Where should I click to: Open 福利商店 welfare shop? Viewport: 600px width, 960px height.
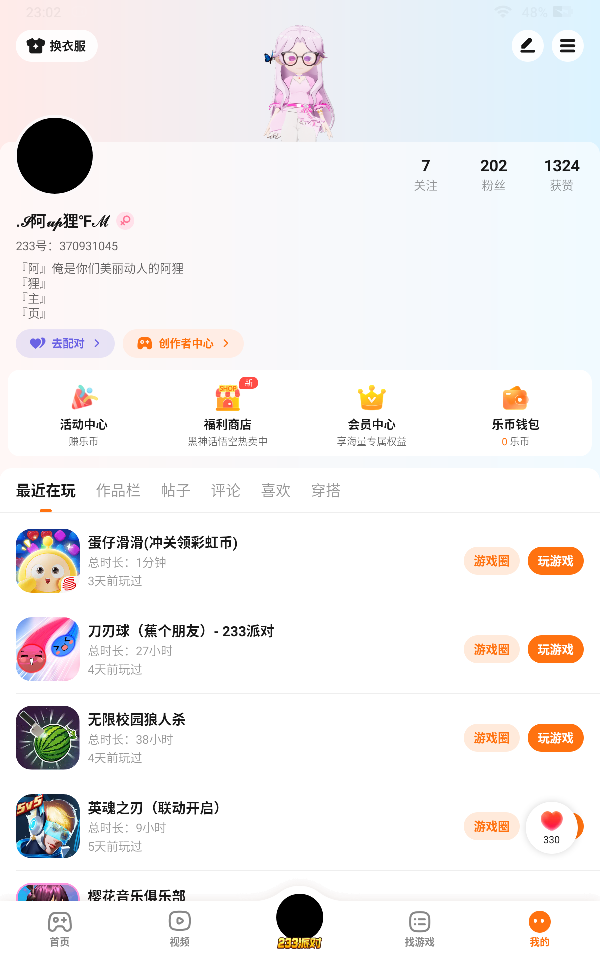[228, 412]
